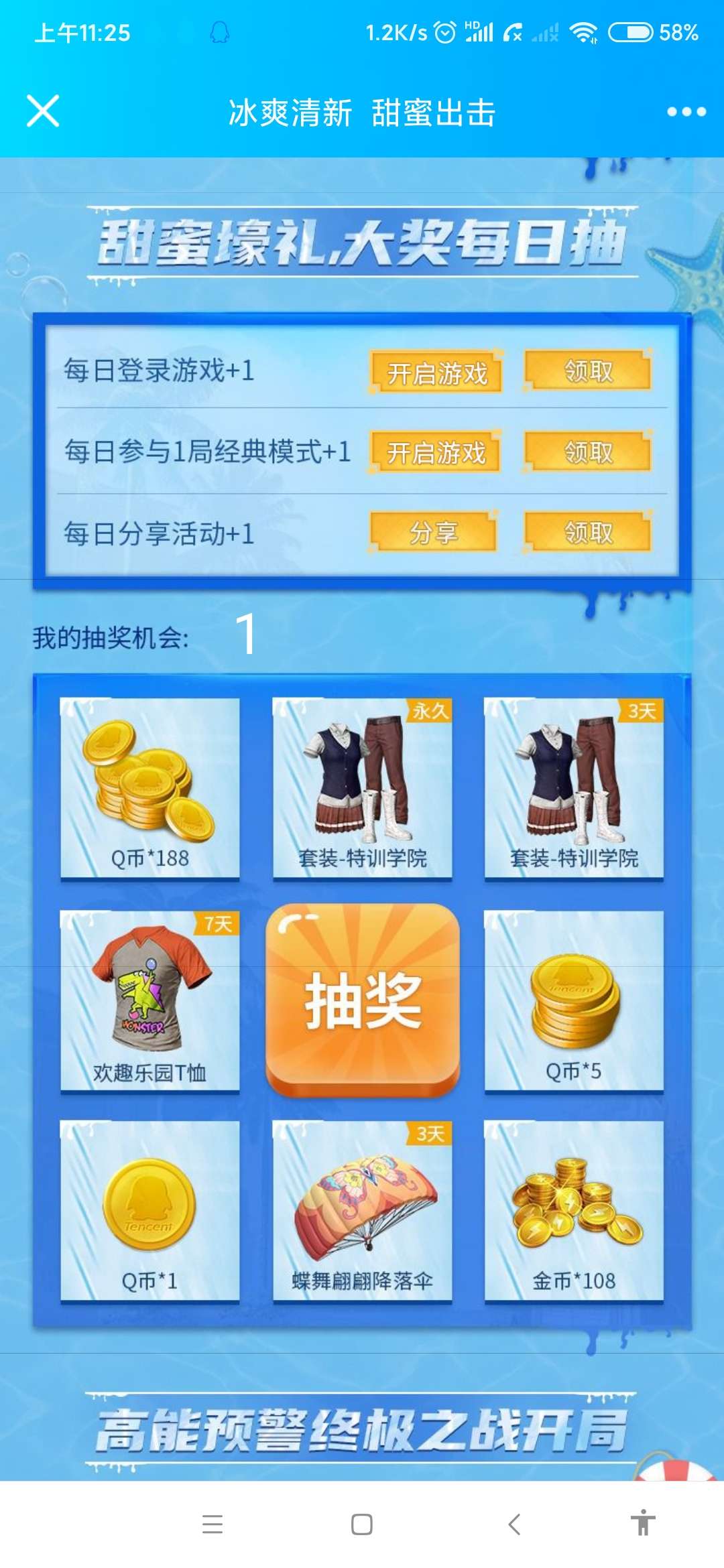Claim the 经典模式 task reward with 领取
The width and height of the screenshot is (724, 1568).
click(x=588, y=452)
